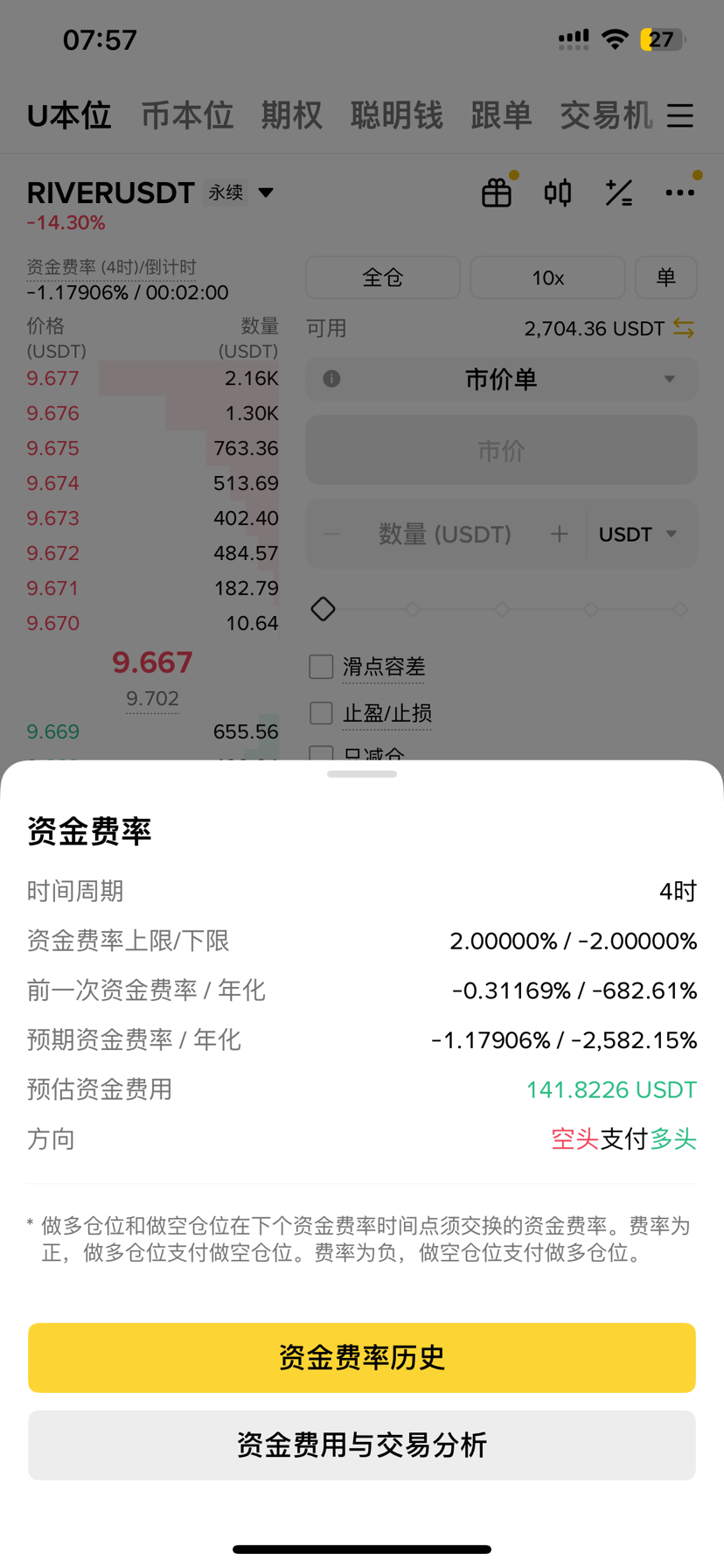724x1568 pixels.
Task: Open the gift rewards icon
Action: click(497, 192)
